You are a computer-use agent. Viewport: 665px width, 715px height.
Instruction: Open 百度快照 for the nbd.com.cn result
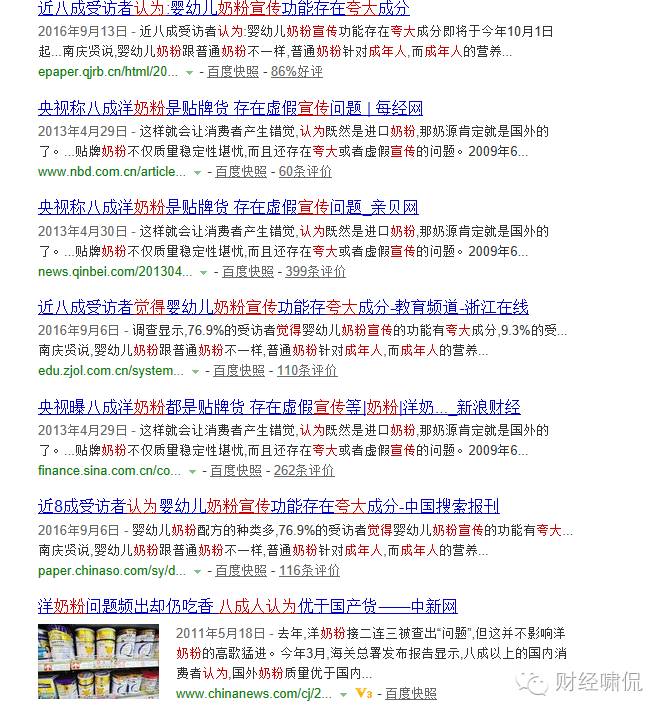pos(241,172)
